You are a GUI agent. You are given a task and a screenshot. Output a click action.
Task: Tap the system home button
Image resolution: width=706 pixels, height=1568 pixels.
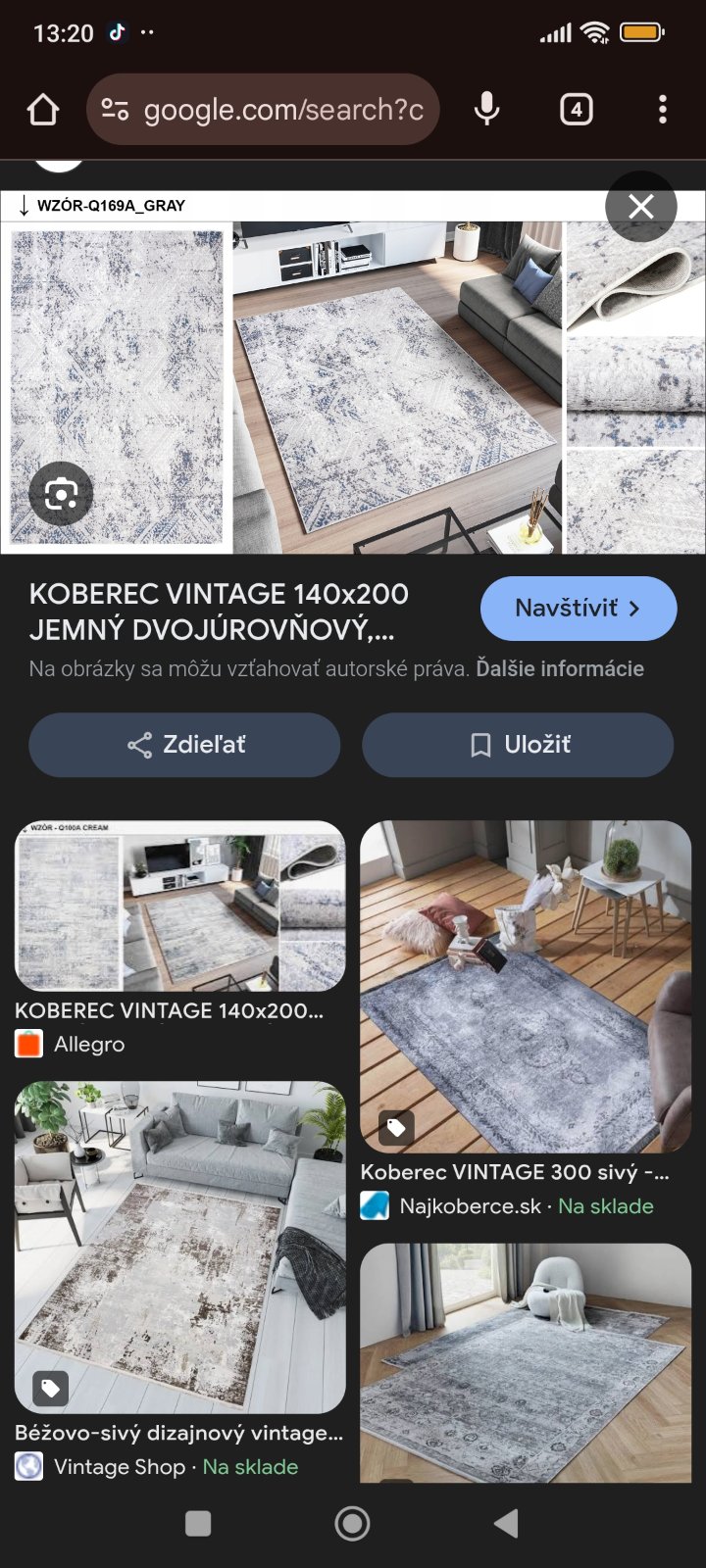pyautogui.click(x=352, y=1523)
